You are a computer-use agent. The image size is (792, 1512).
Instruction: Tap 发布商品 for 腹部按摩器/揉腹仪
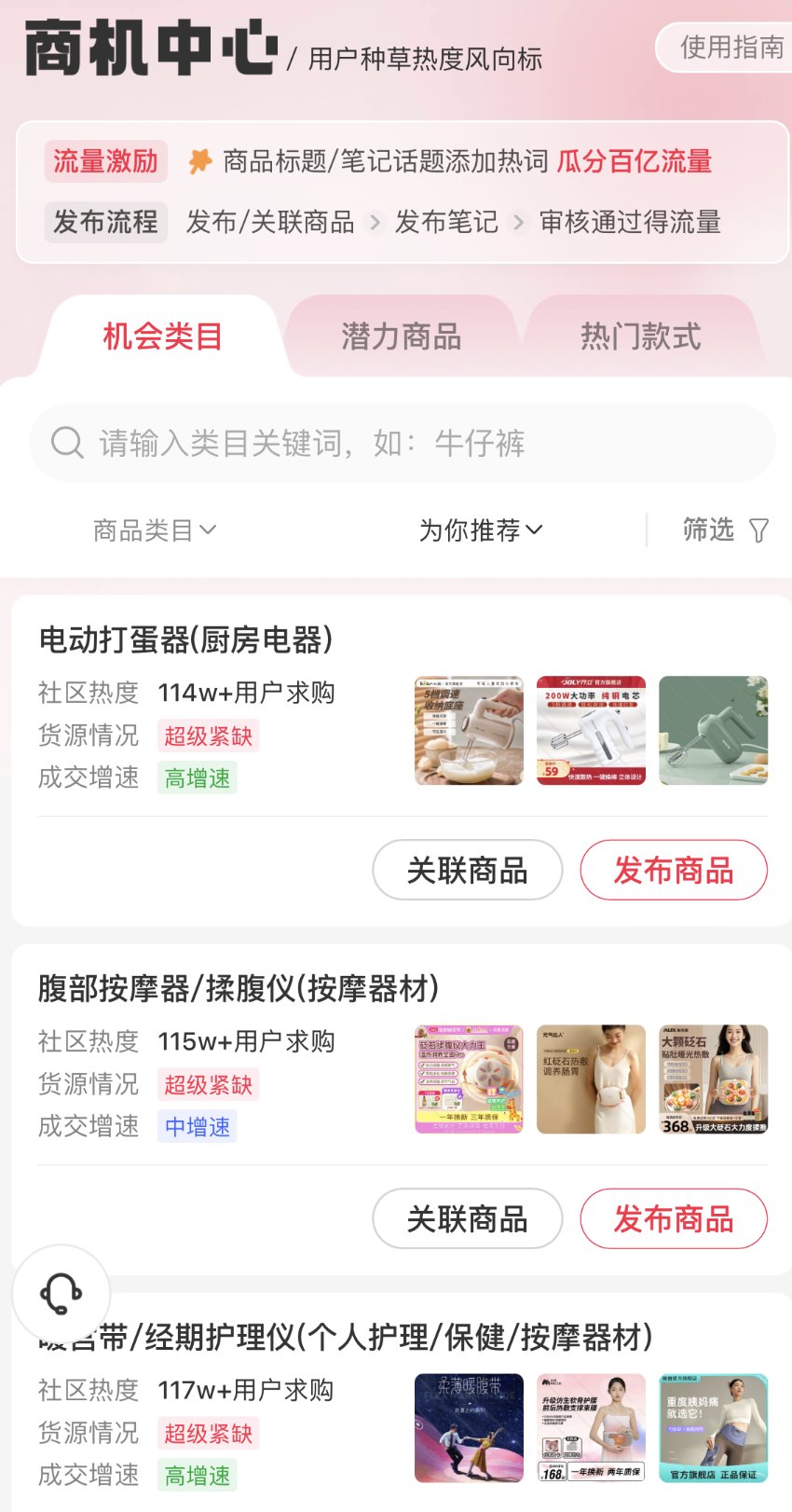click(673, 1219)
